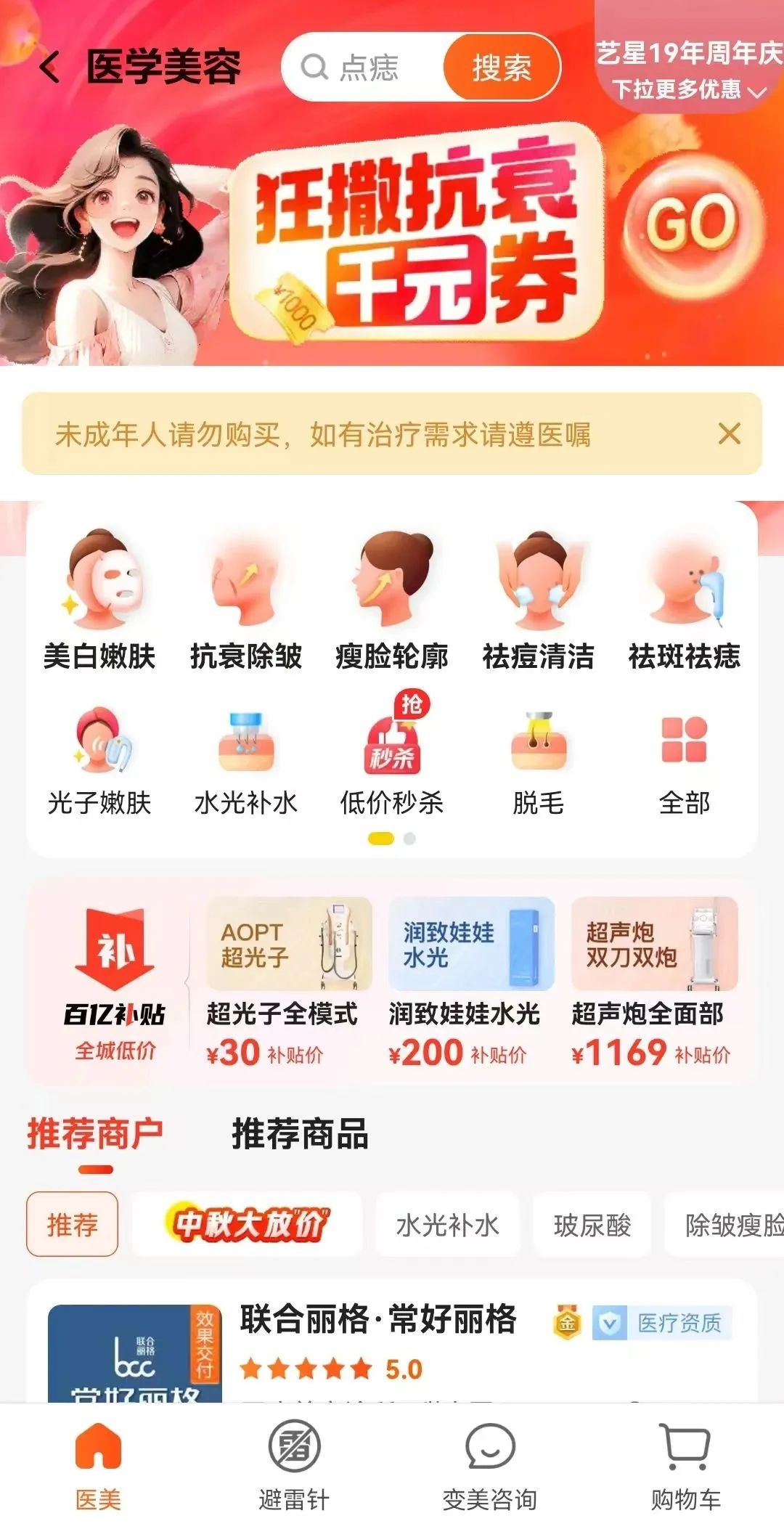Switch to the 避雷针 tab
The height and width of the screenshot is (1529, 784).
pyautogui.click(x=294, y=1465)
